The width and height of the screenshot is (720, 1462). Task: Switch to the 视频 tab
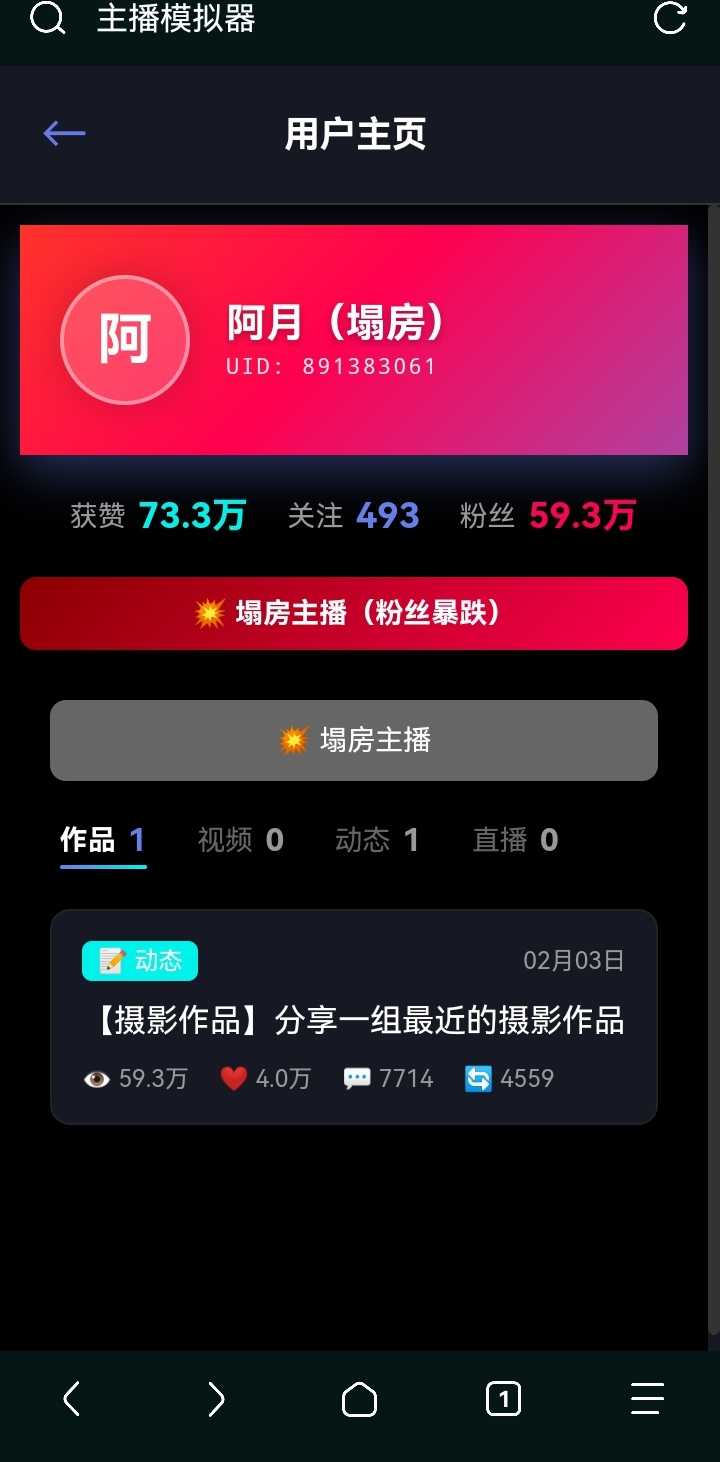point(240,840)
